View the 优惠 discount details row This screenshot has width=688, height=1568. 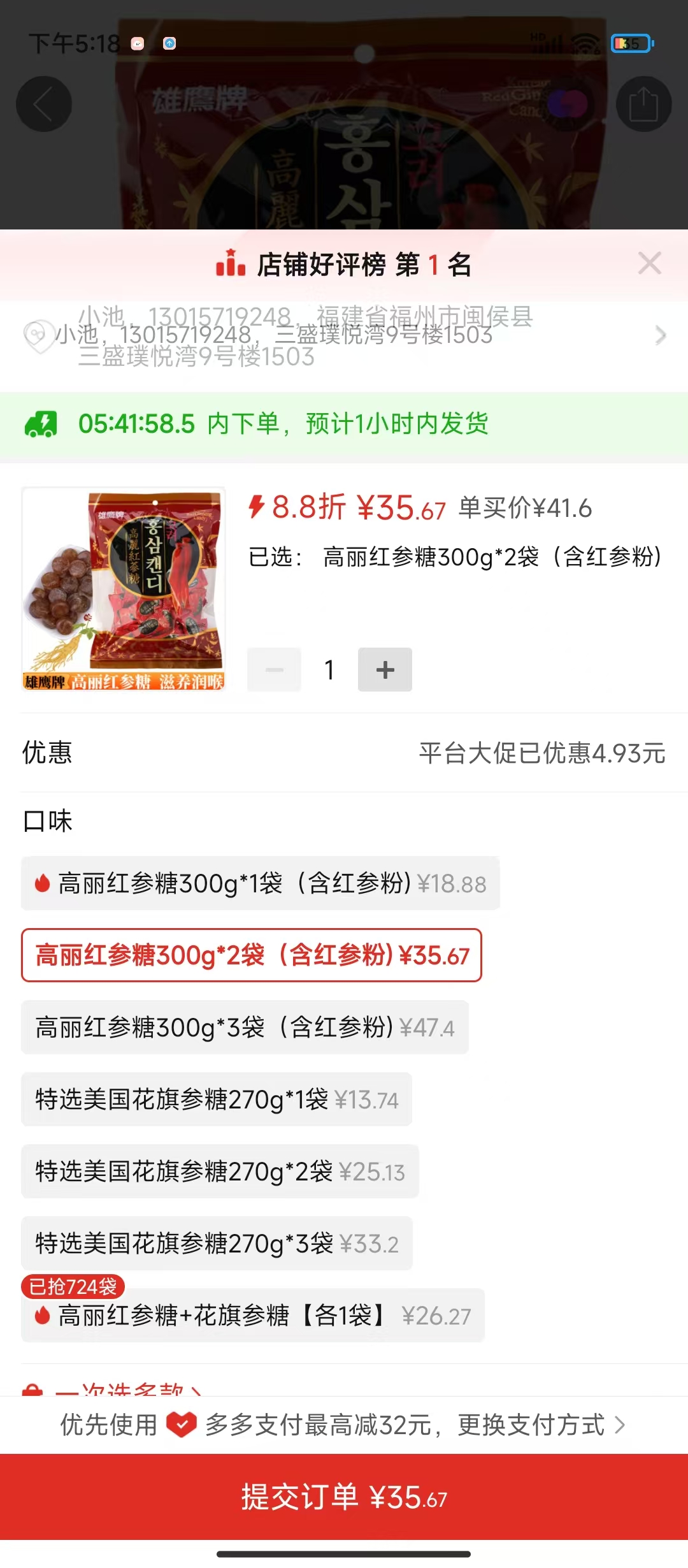[344, 753]
